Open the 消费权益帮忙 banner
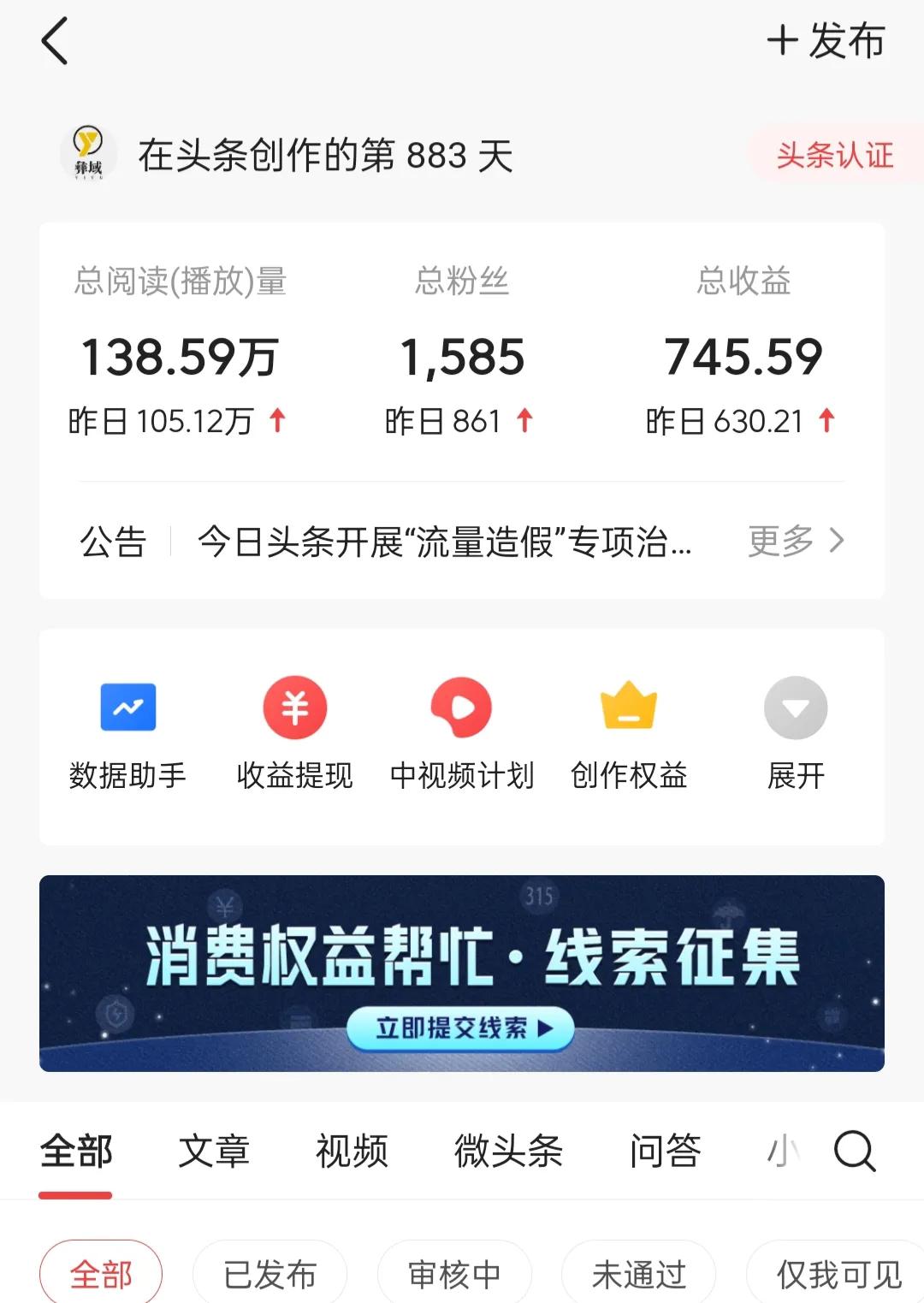This screenshot has width=924, height=1303. (461, 973)
